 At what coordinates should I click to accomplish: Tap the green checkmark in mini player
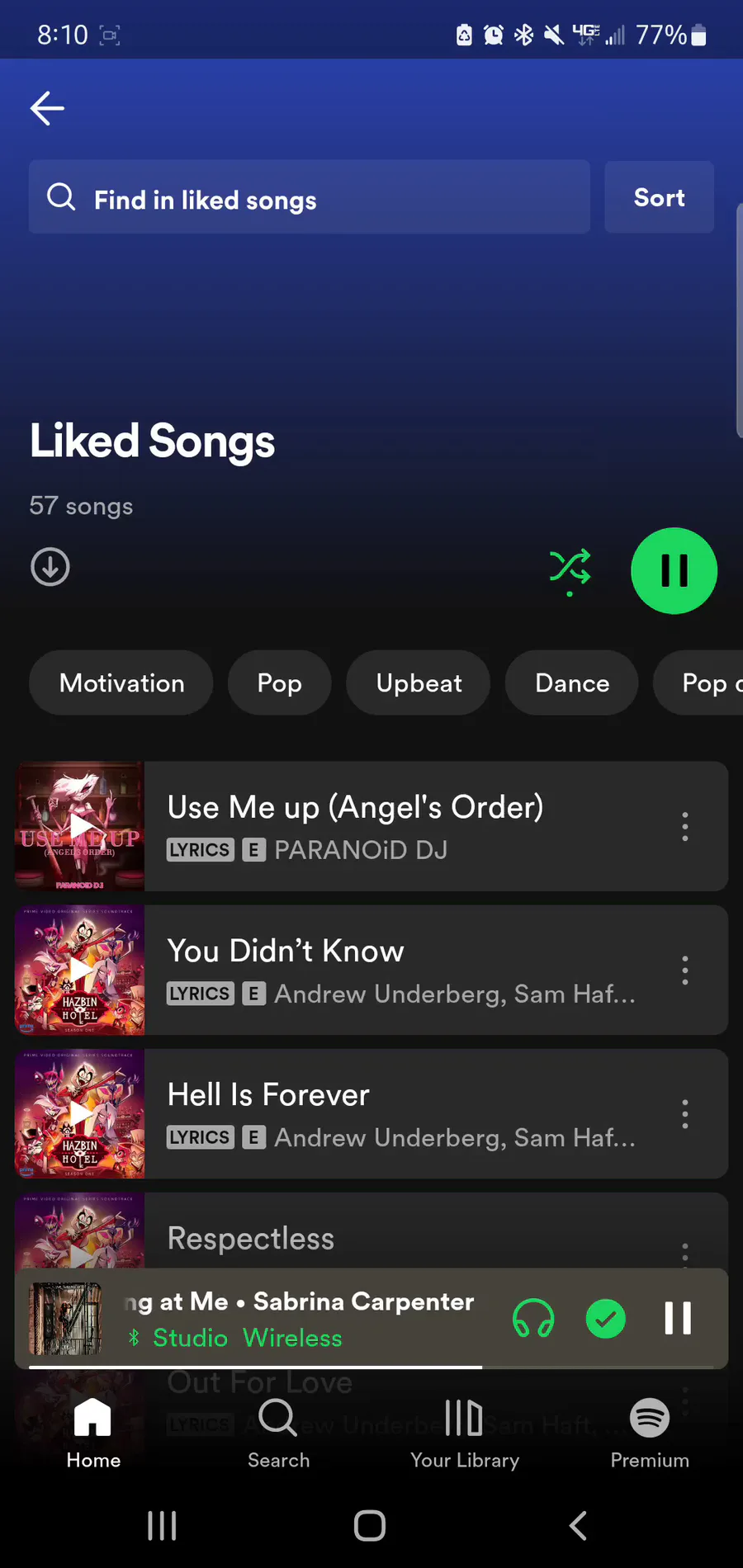pyautogui.click(x=605, y=1318)
